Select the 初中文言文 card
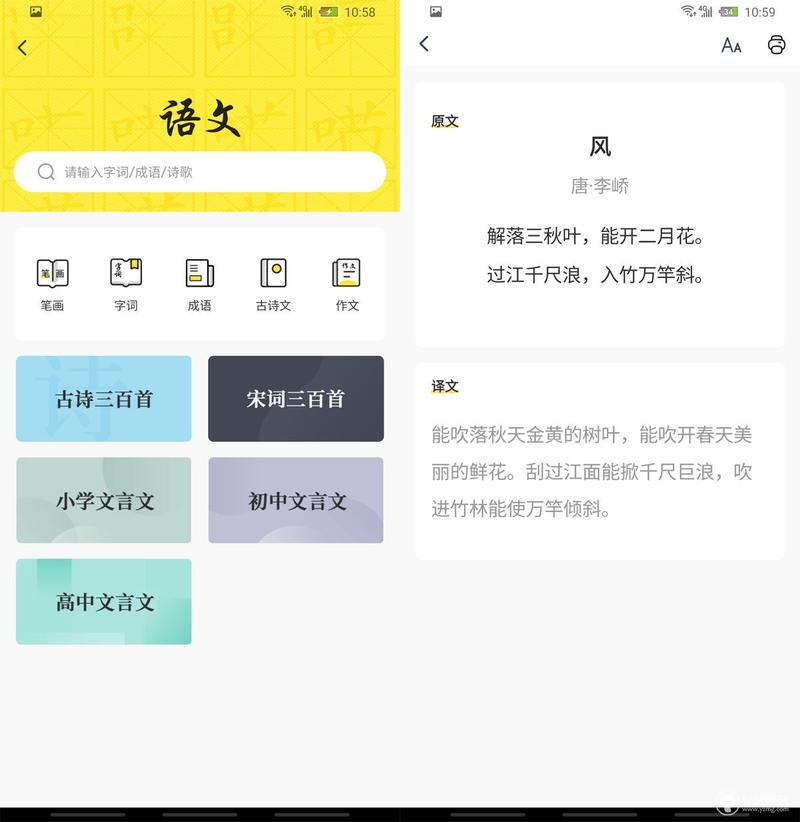This screenshot has width=800, height=822. coord(296,500)
